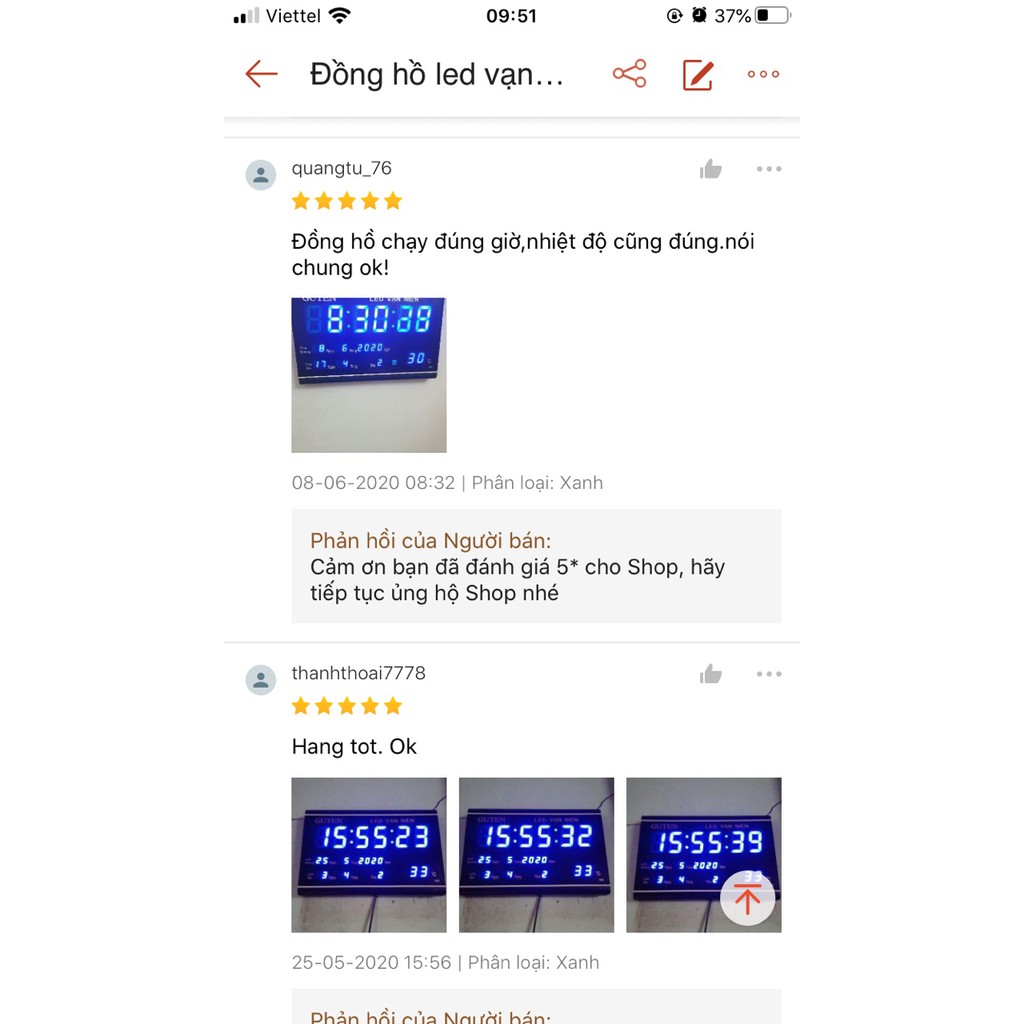Image resolution: width=1024 pixels, height=1024 pixels.
Task: Like quangtu_76's review
Action: (x=711, y=169)
